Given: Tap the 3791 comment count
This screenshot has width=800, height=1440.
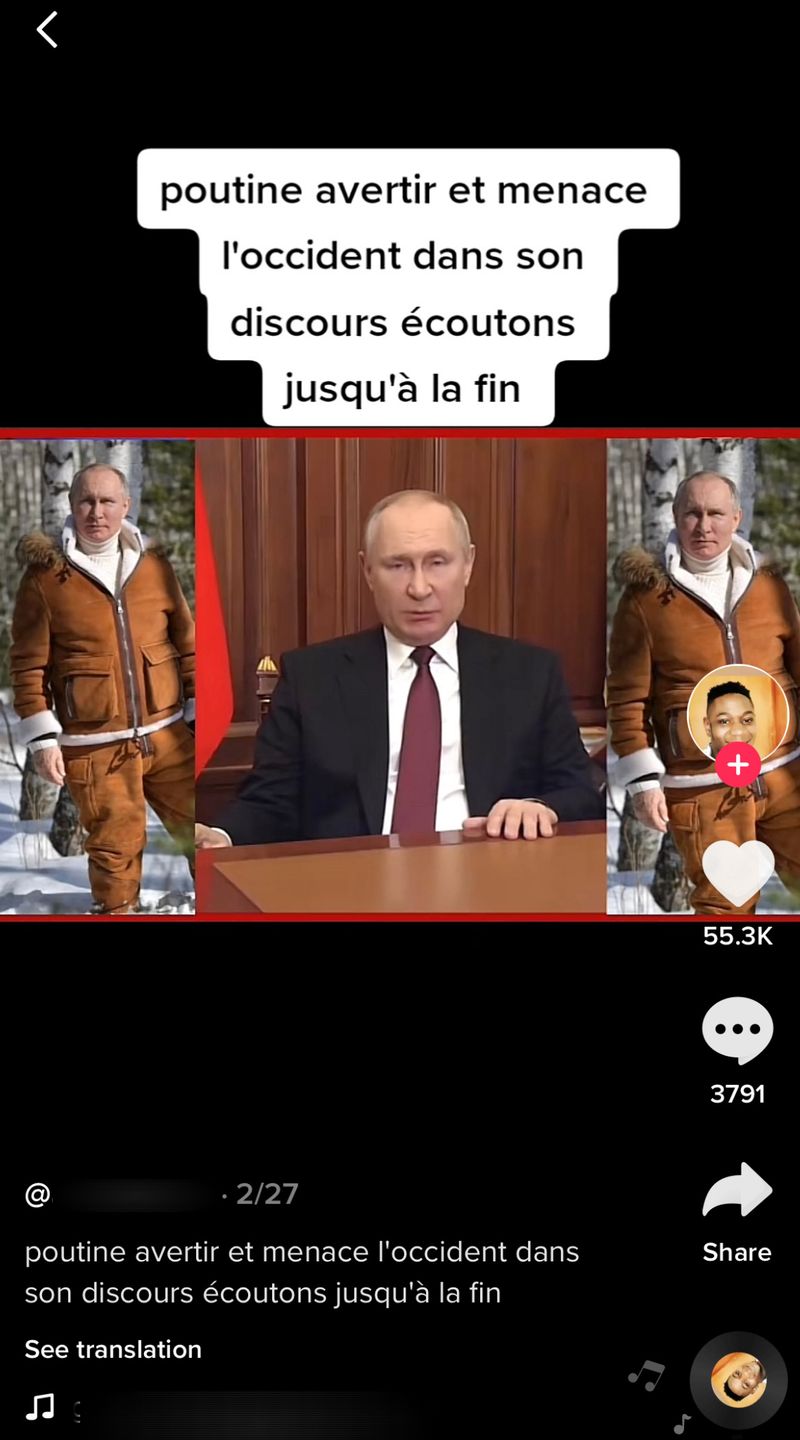Looking at the screenshot, I should click(737, 1094).
